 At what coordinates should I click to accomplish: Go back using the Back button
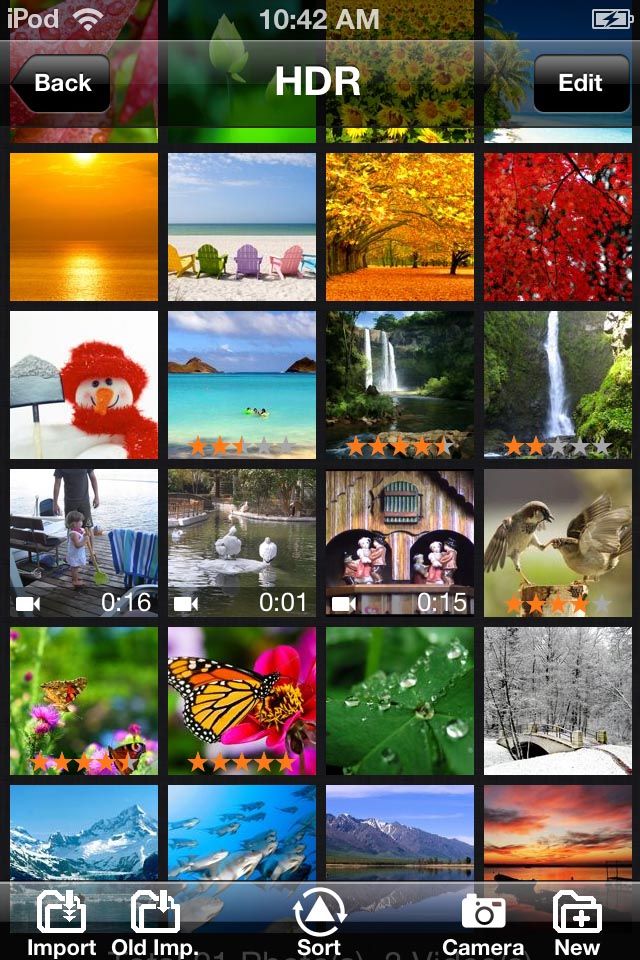[x=61, y=83]
